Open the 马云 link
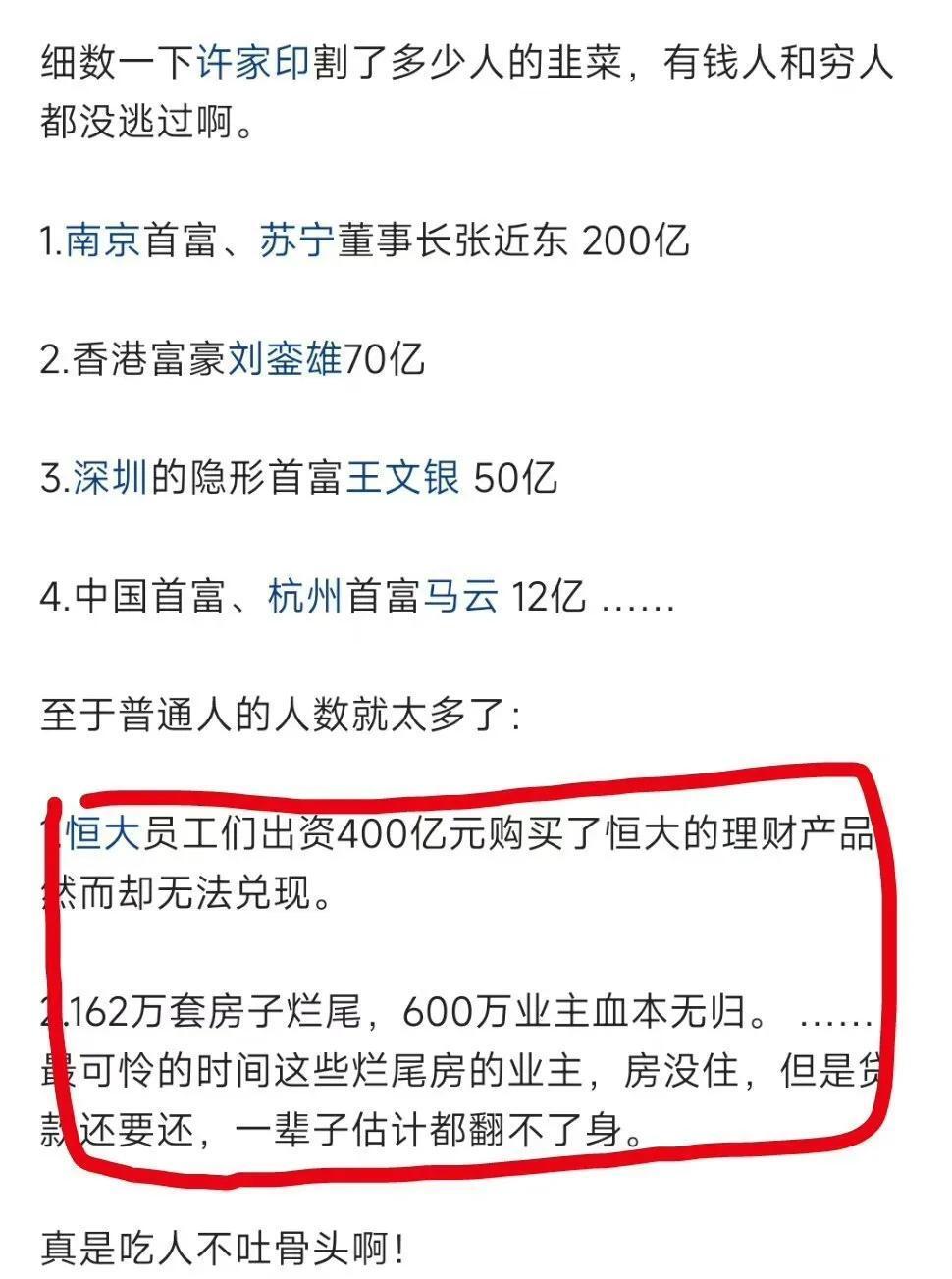Screen dimensions: 952x1279 461,596
